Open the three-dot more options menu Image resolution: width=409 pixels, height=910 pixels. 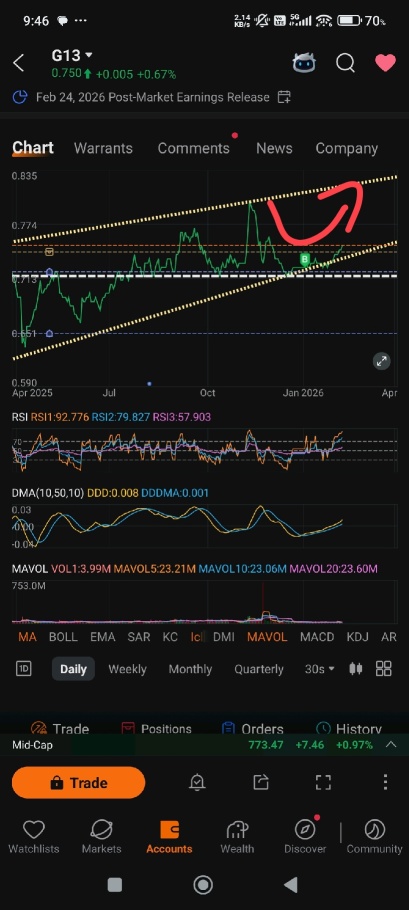385,782
